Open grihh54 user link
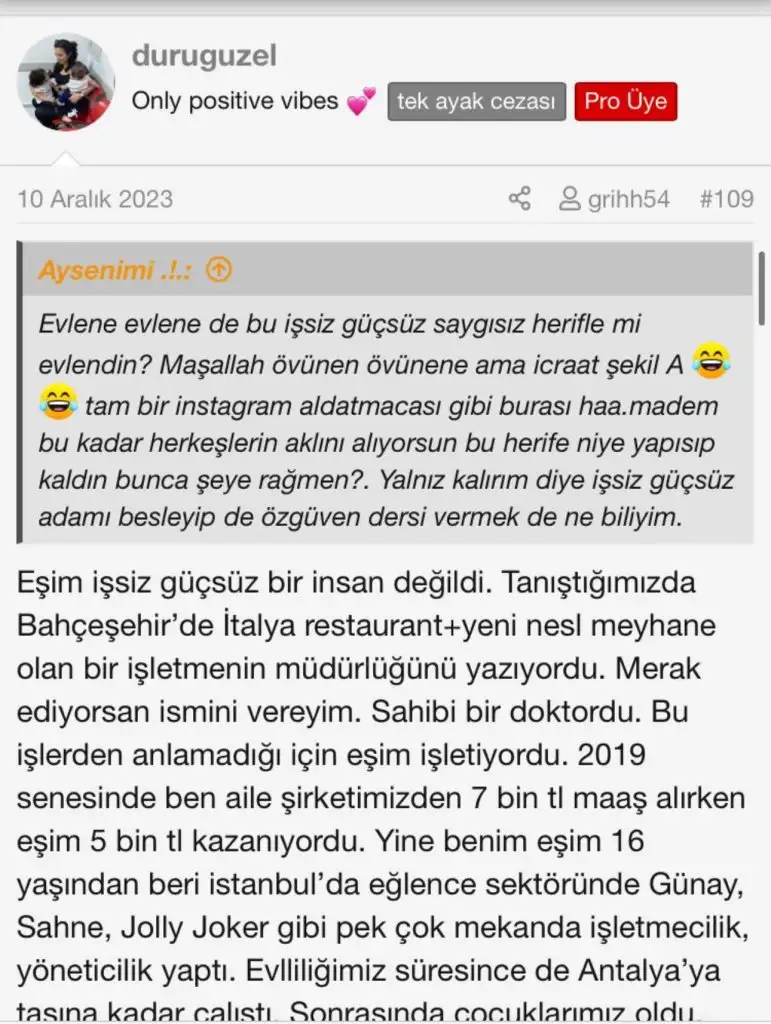771x1024 pixels. click(x=614, y=199)
